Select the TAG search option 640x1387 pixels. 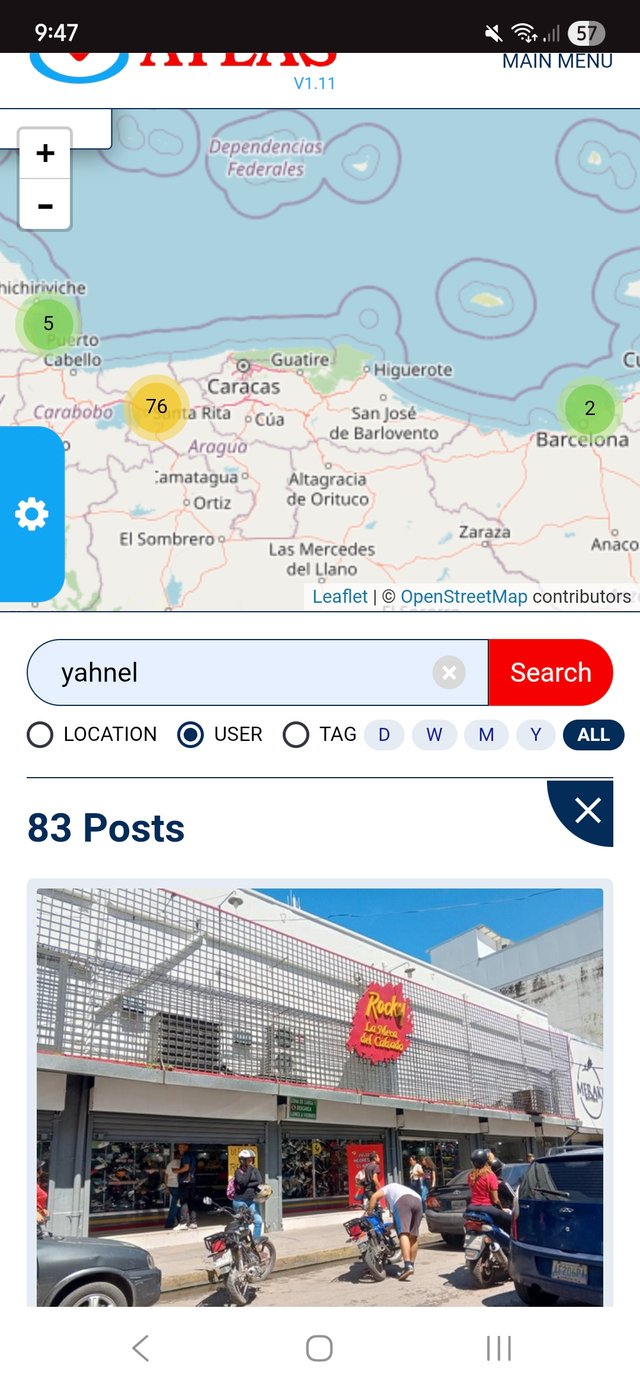point(296,735)
